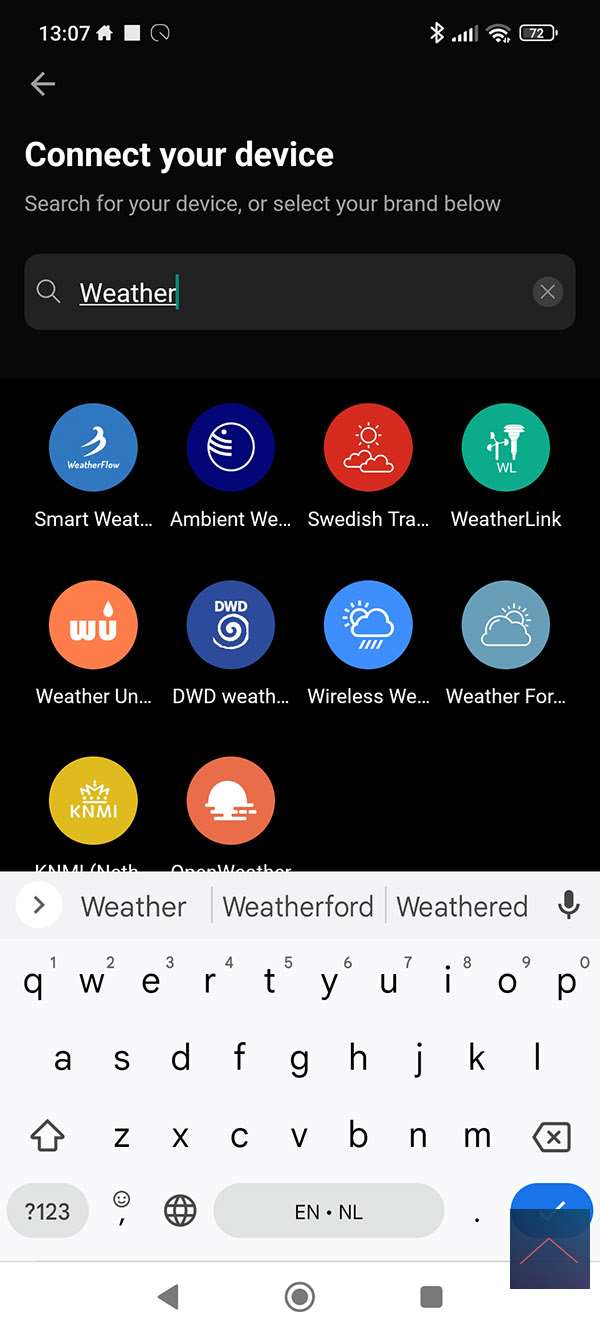Open the Ambient Weather brand
Image resolution: width=600 pixels, height=1333 pixels.
(231, 448)
